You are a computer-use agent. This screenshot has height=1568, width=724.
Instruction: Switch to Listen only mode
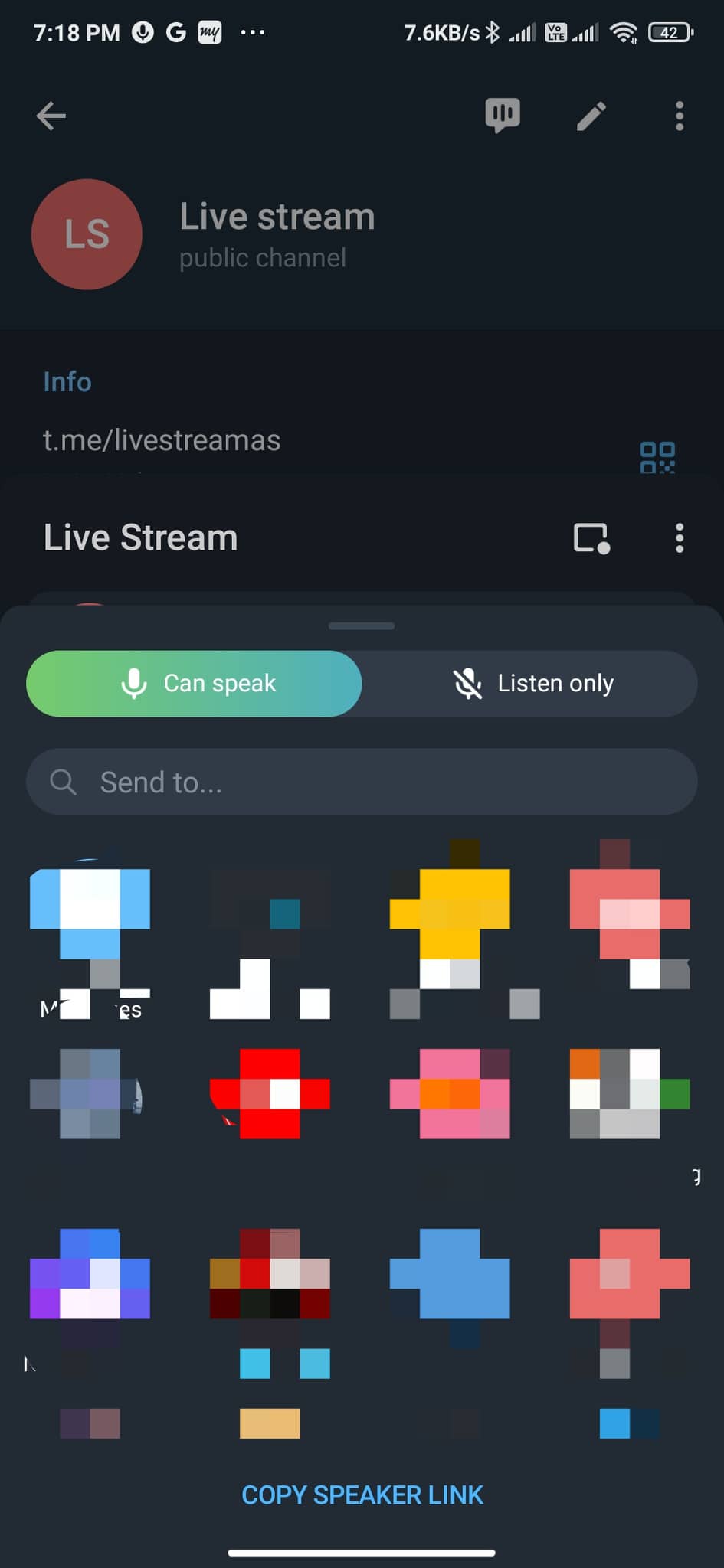(x=530, y=683)
